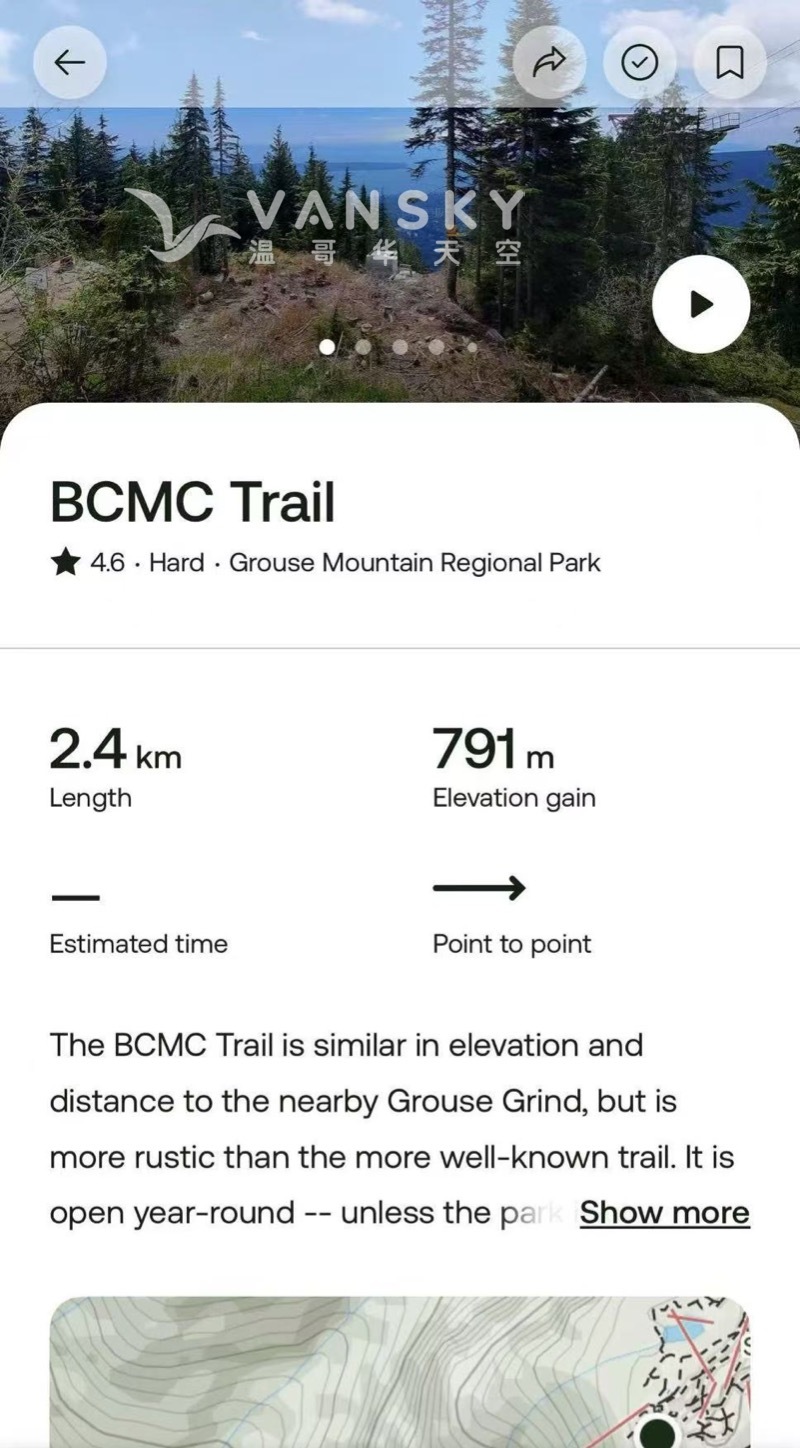Viewport: 800px width, 1448px height.
Task: Bookmark the BCMC Trail
Action: coord(730,63)
